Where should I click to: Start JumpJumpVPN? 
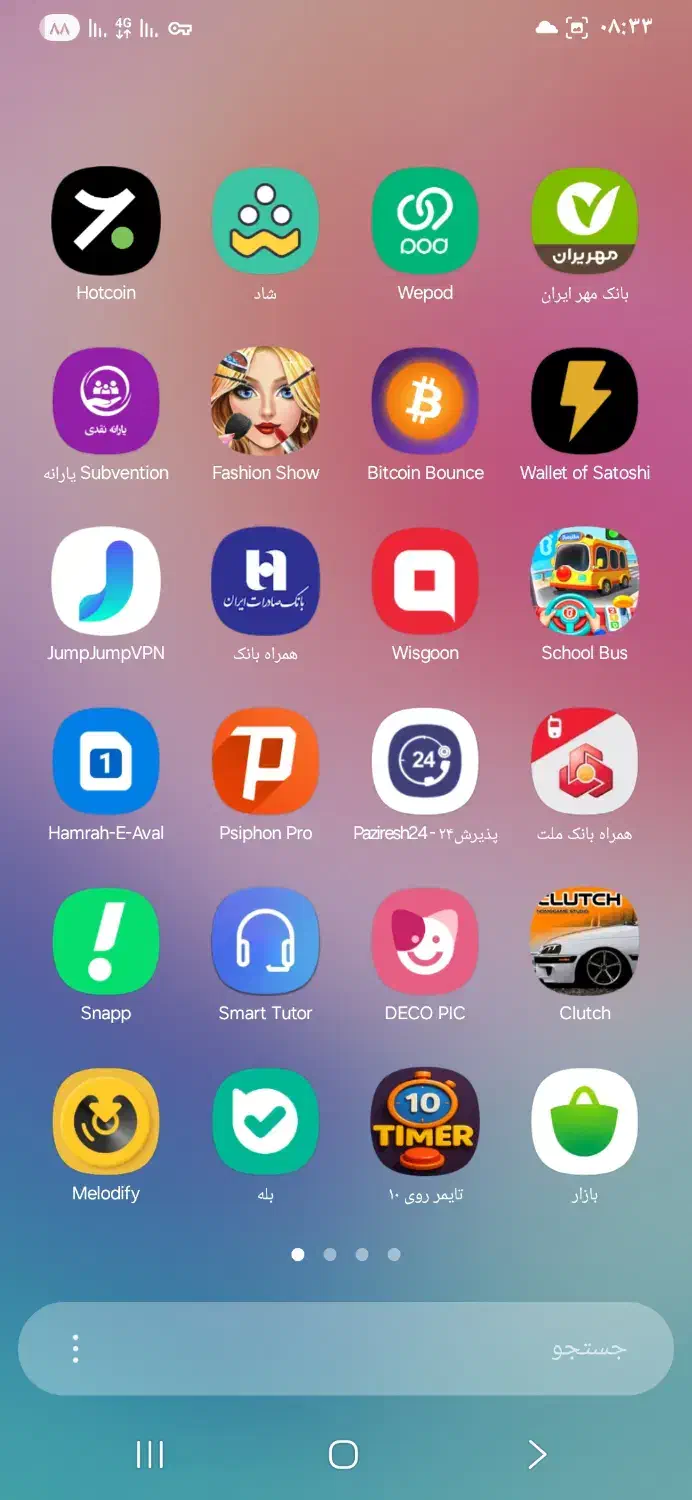tap(106, 581)
